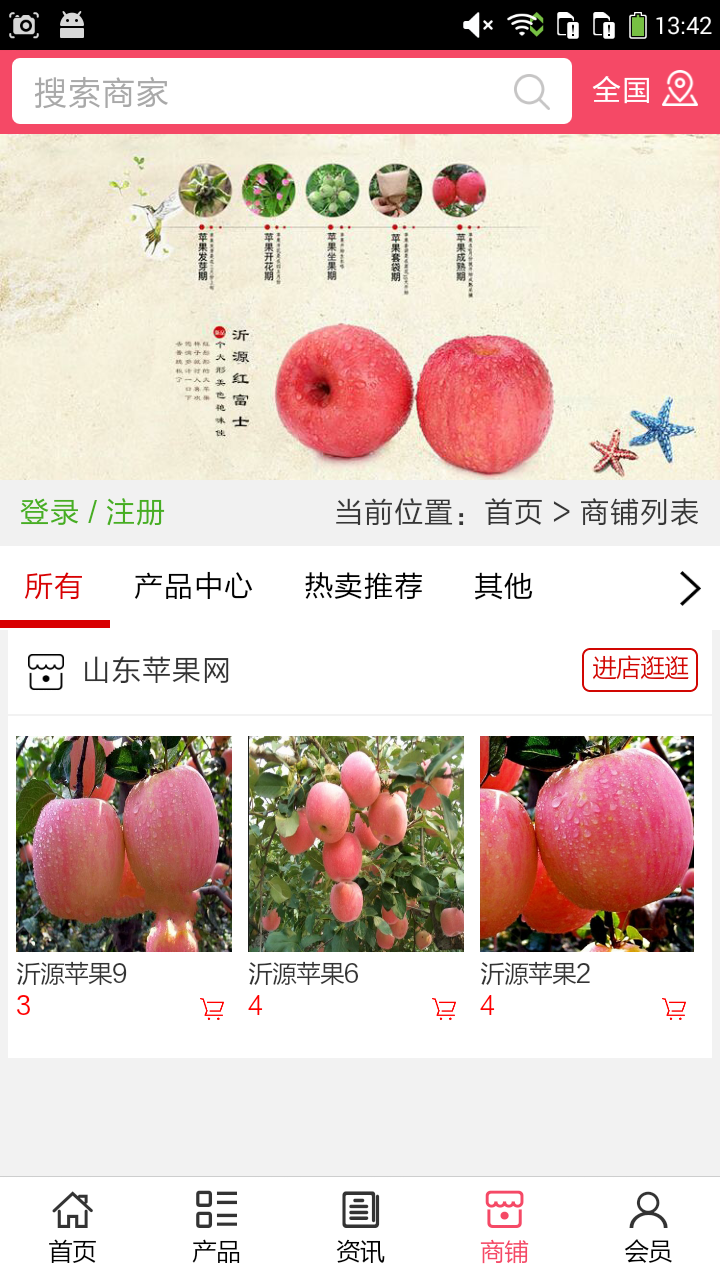Click the storefront icon next to 山东苹果网

click(x=45, y=670)
